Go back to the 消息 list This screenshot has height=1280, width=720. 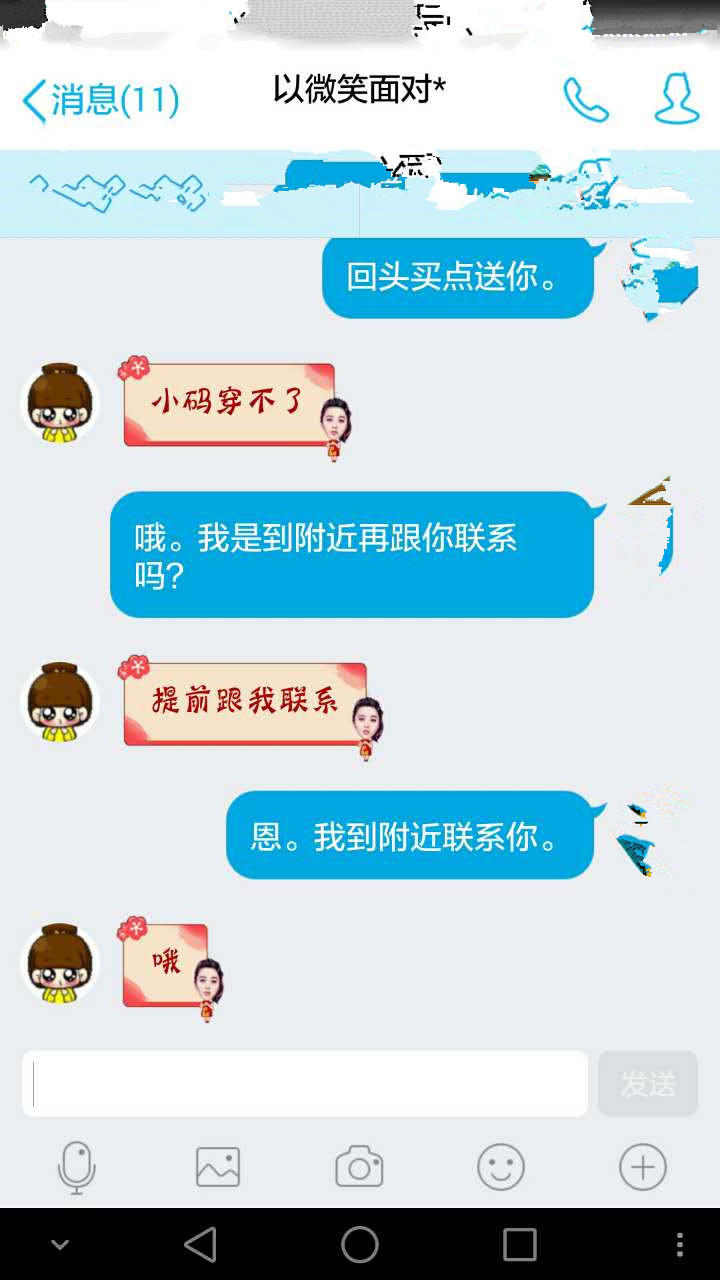pos(100,100)
